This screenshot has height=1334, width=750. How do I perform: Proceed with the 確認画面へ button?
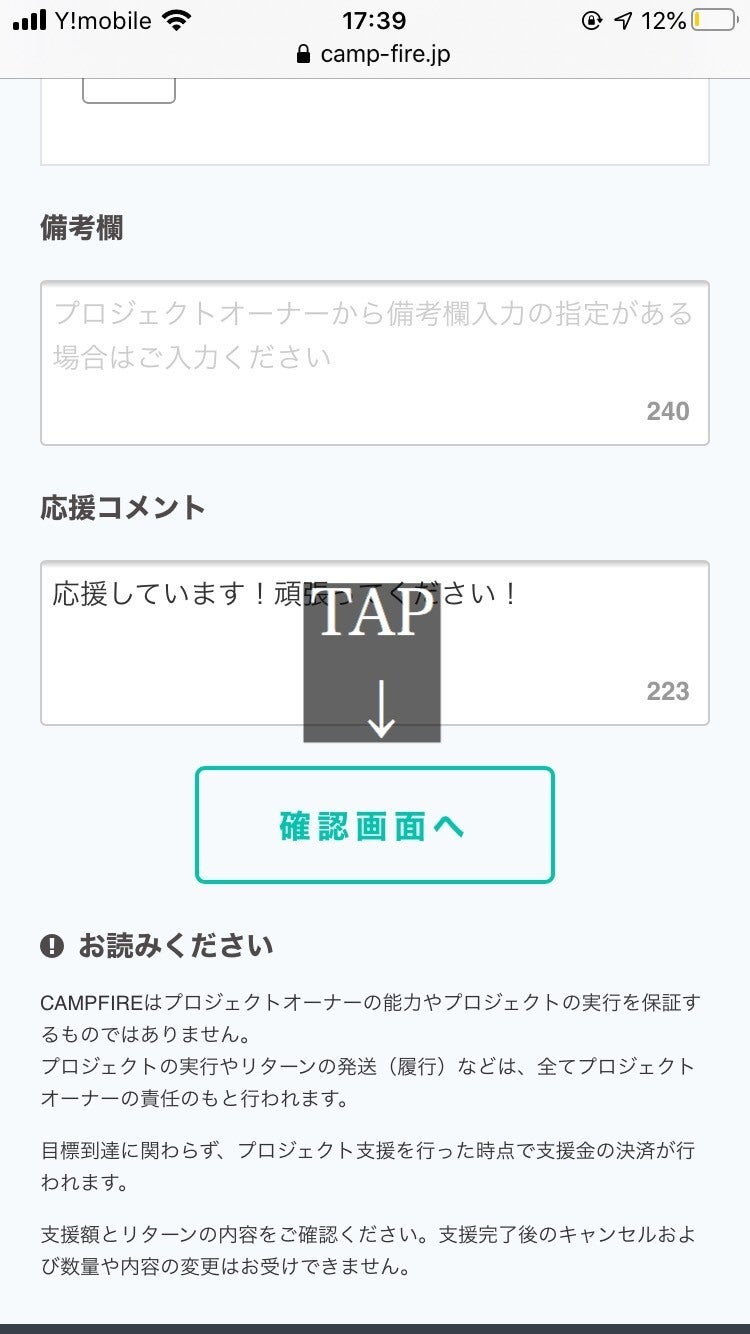[x=374, y=825]
